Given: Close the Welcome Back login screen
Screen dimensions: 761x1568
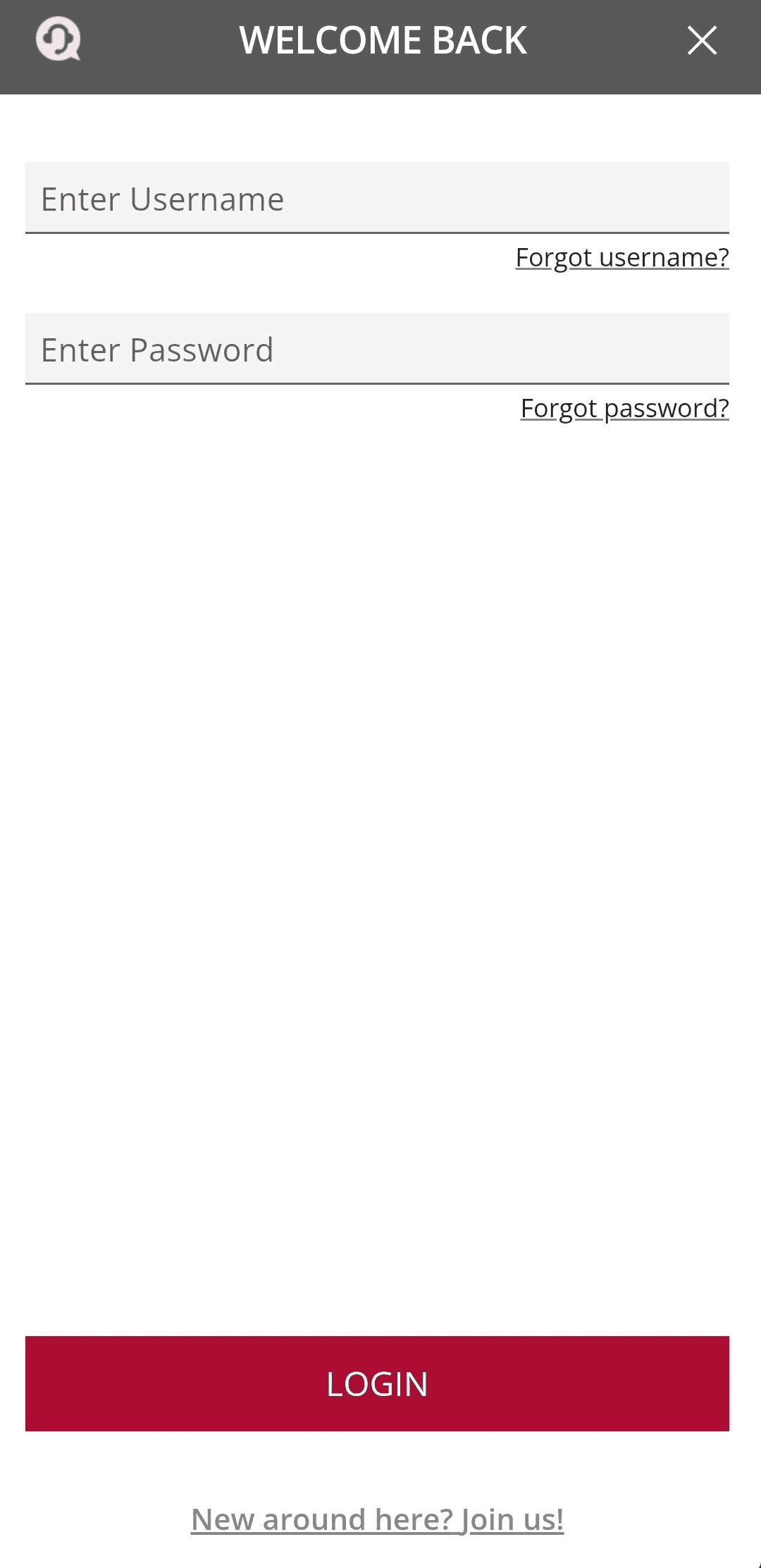Looking at the screenshot, I should click(702, 40).
